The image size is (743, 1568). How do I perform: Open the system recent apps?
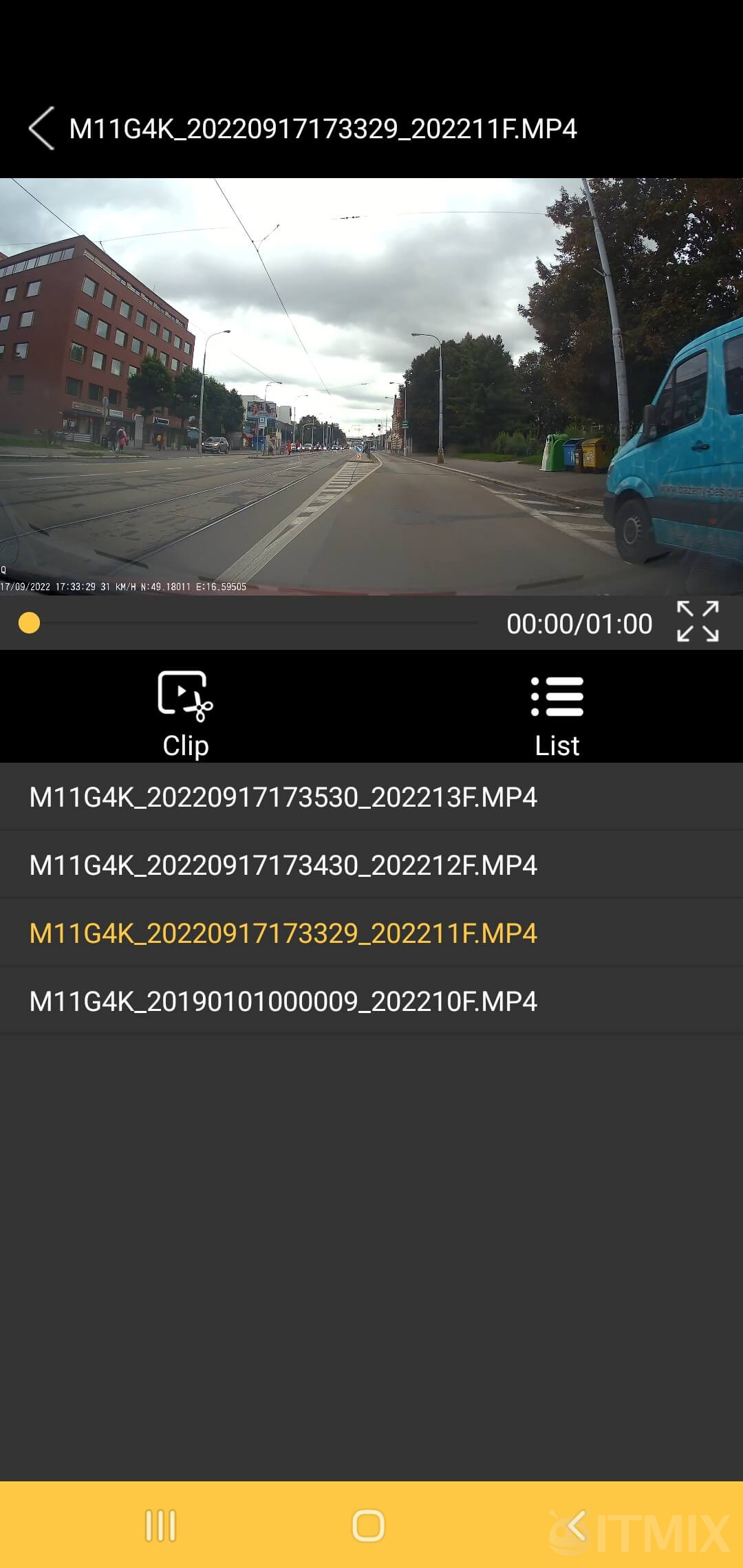(161, 1525)
